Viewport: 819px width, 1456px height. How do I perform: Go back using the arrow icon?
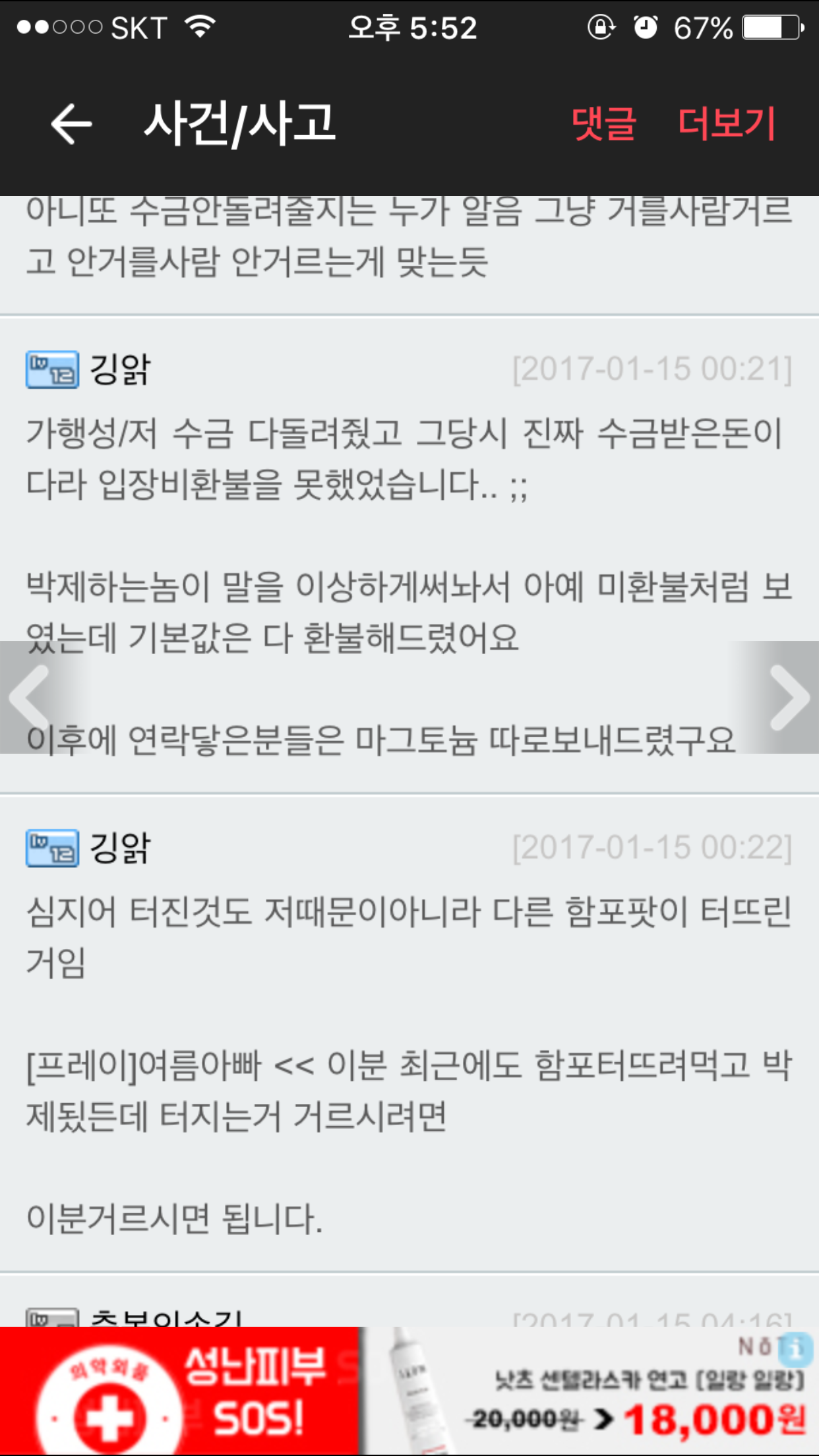(x=71, y=124)
